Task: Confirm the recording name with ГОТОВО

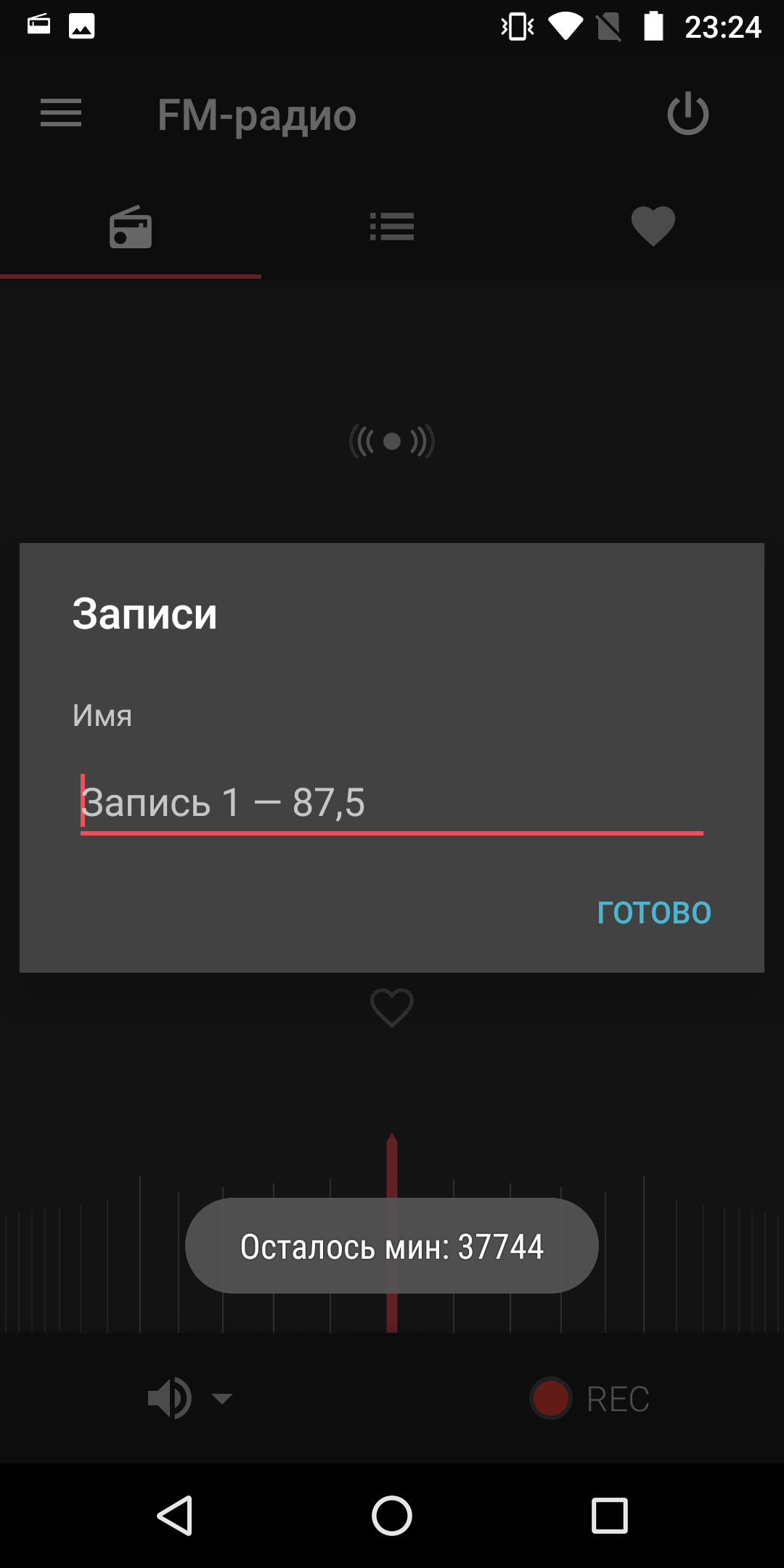Action: click(x=654, y=912)
